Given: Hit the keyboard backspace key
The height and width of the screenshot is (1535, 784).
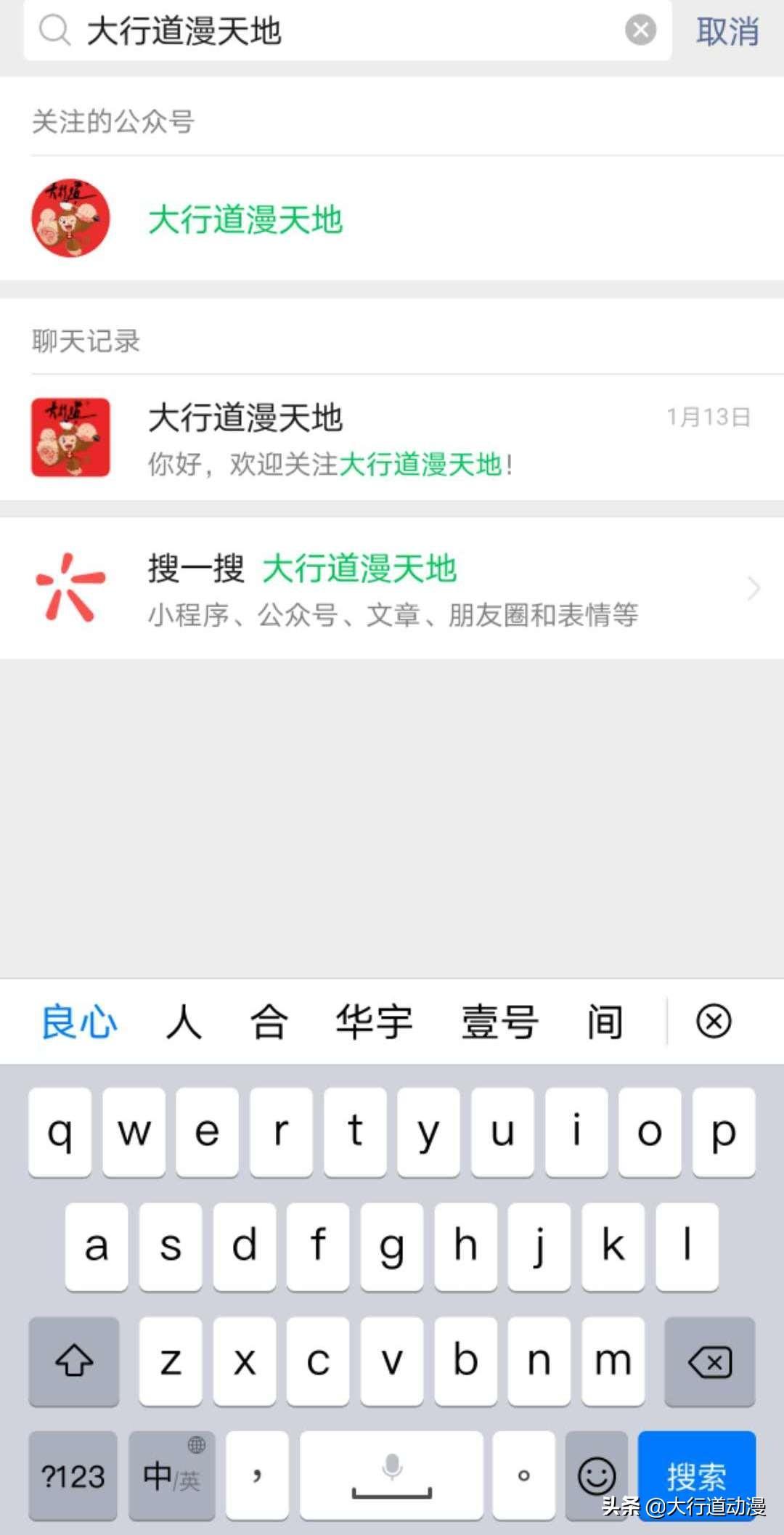Looking at the screenshot, I should (709, 1362).
